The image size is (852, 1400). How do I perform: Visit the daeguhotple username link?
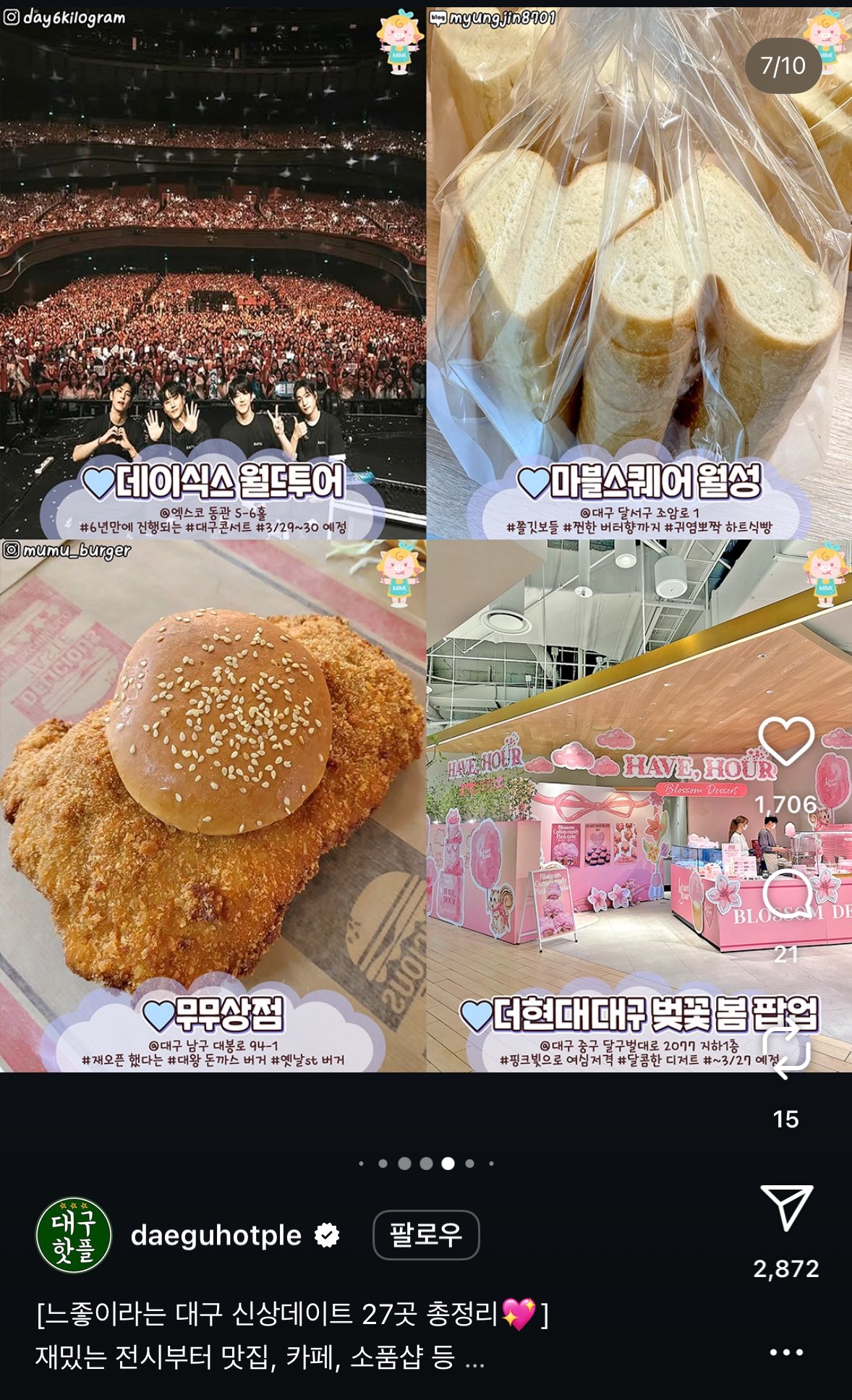click(216, 1235)
